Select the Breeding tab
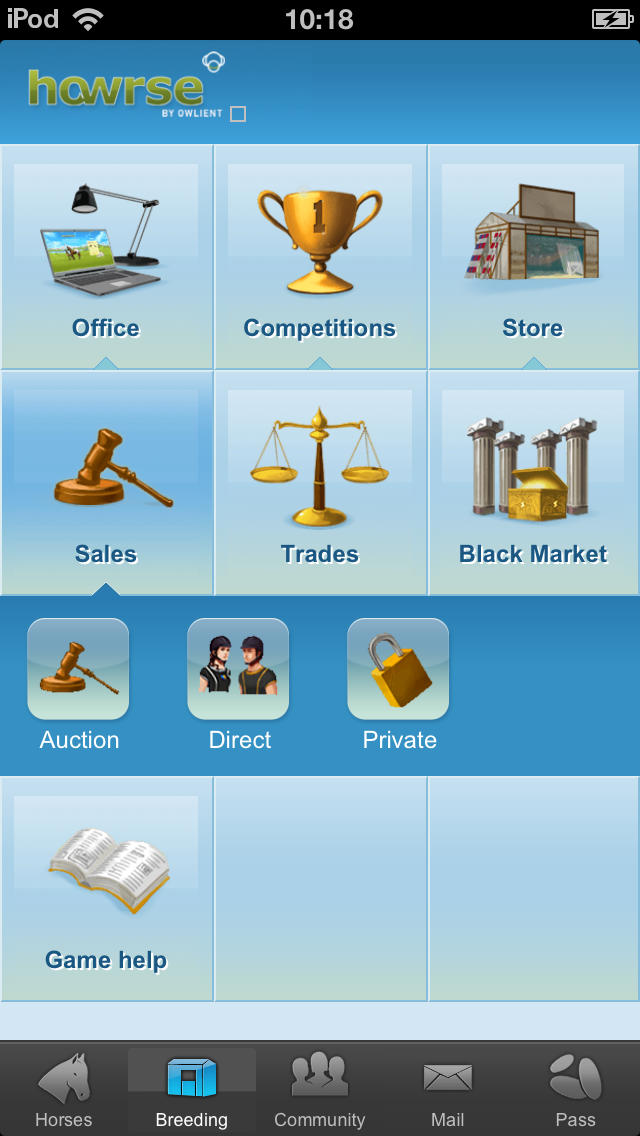The height and width of the screenshot is (1136, 640). tap(192, 1090)
